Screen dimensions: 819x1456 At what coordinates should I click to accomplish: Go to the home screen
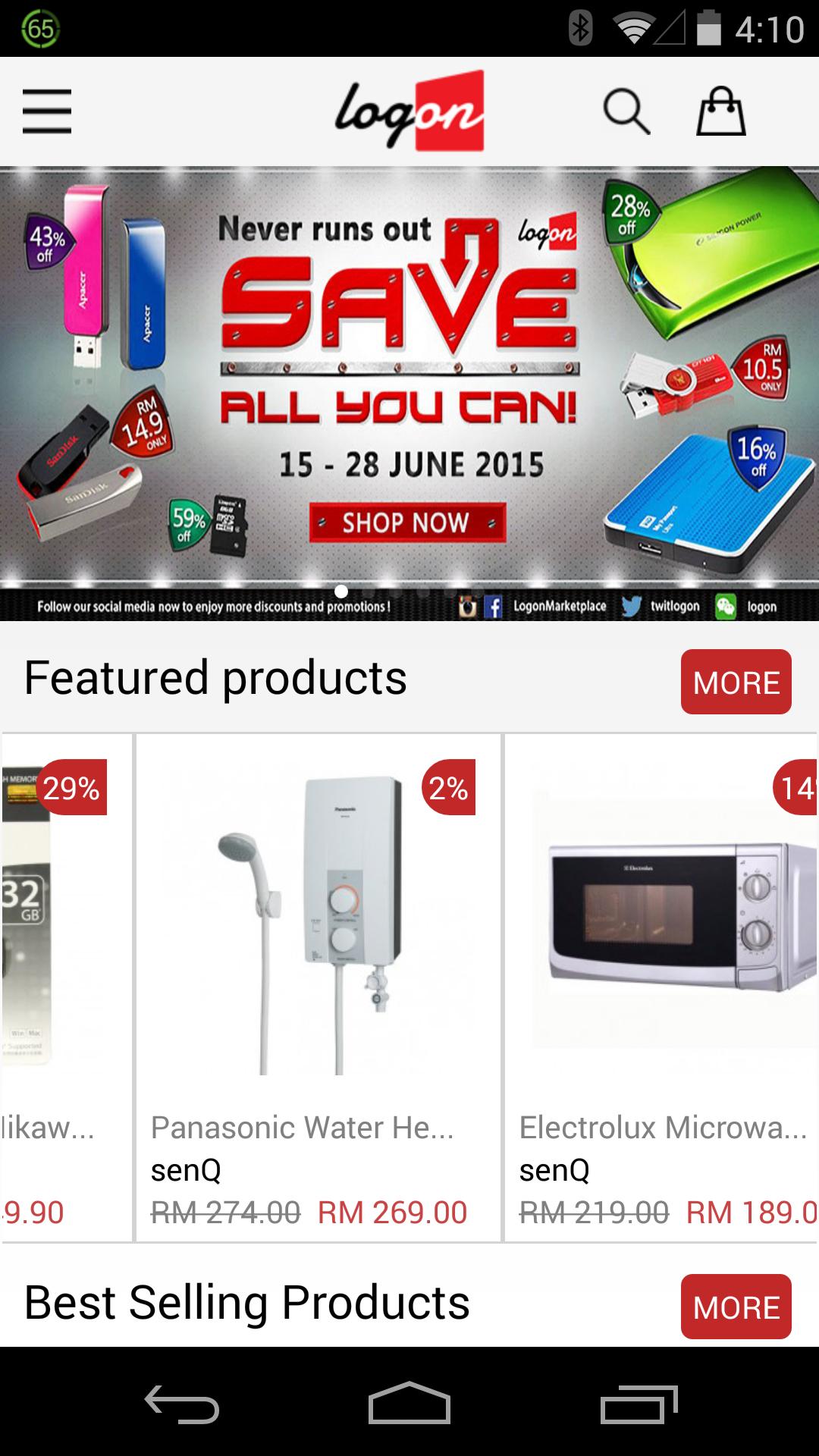(x=409, y=1404)
